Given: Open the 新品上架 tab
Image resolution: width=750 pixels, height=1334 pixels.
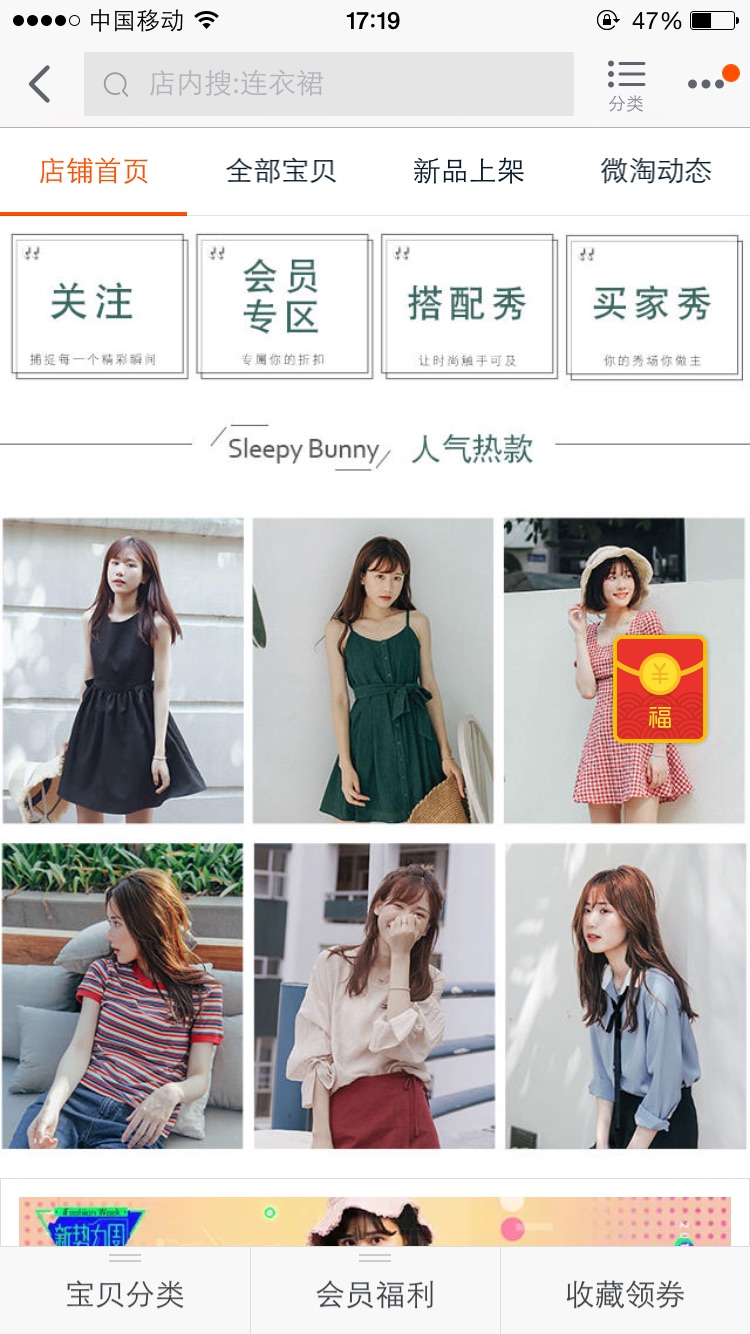Looking at the screenshot, I should (x=470, y=171).
